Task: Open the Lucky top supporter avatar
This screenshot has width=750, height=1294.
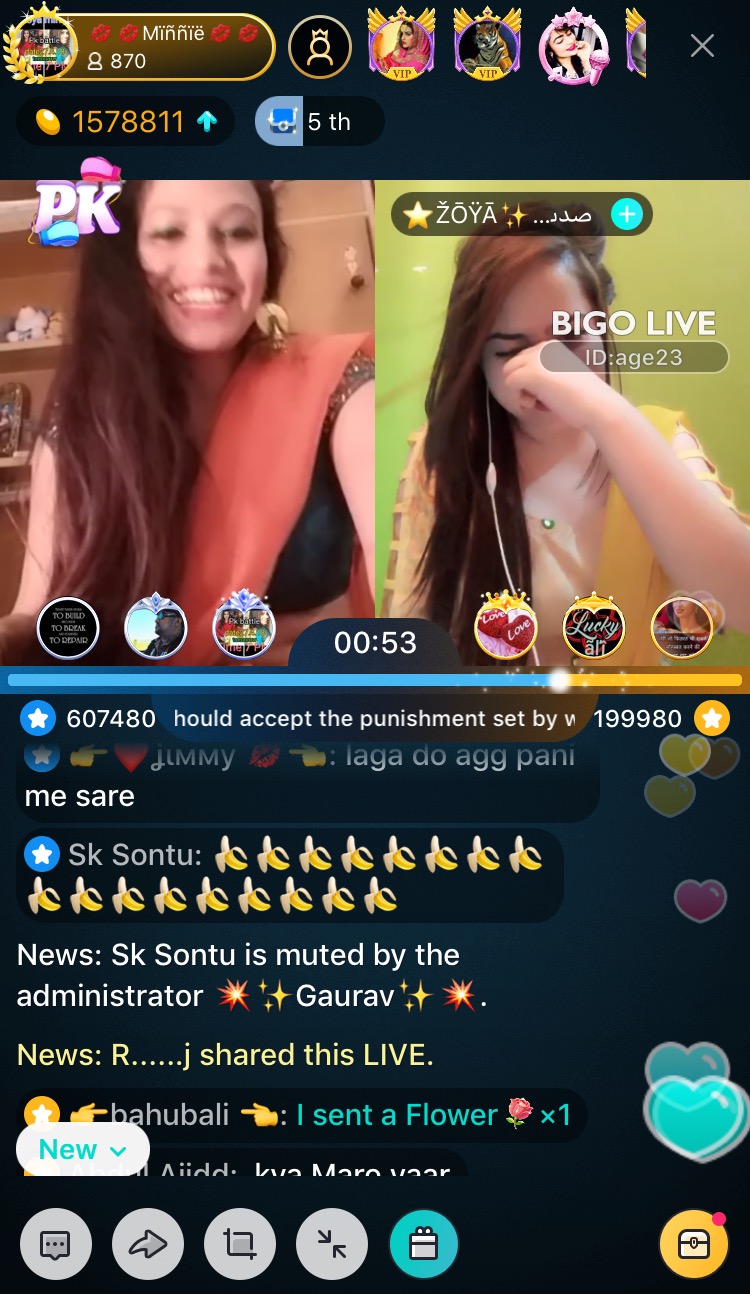Action: [x=594, y=628]
